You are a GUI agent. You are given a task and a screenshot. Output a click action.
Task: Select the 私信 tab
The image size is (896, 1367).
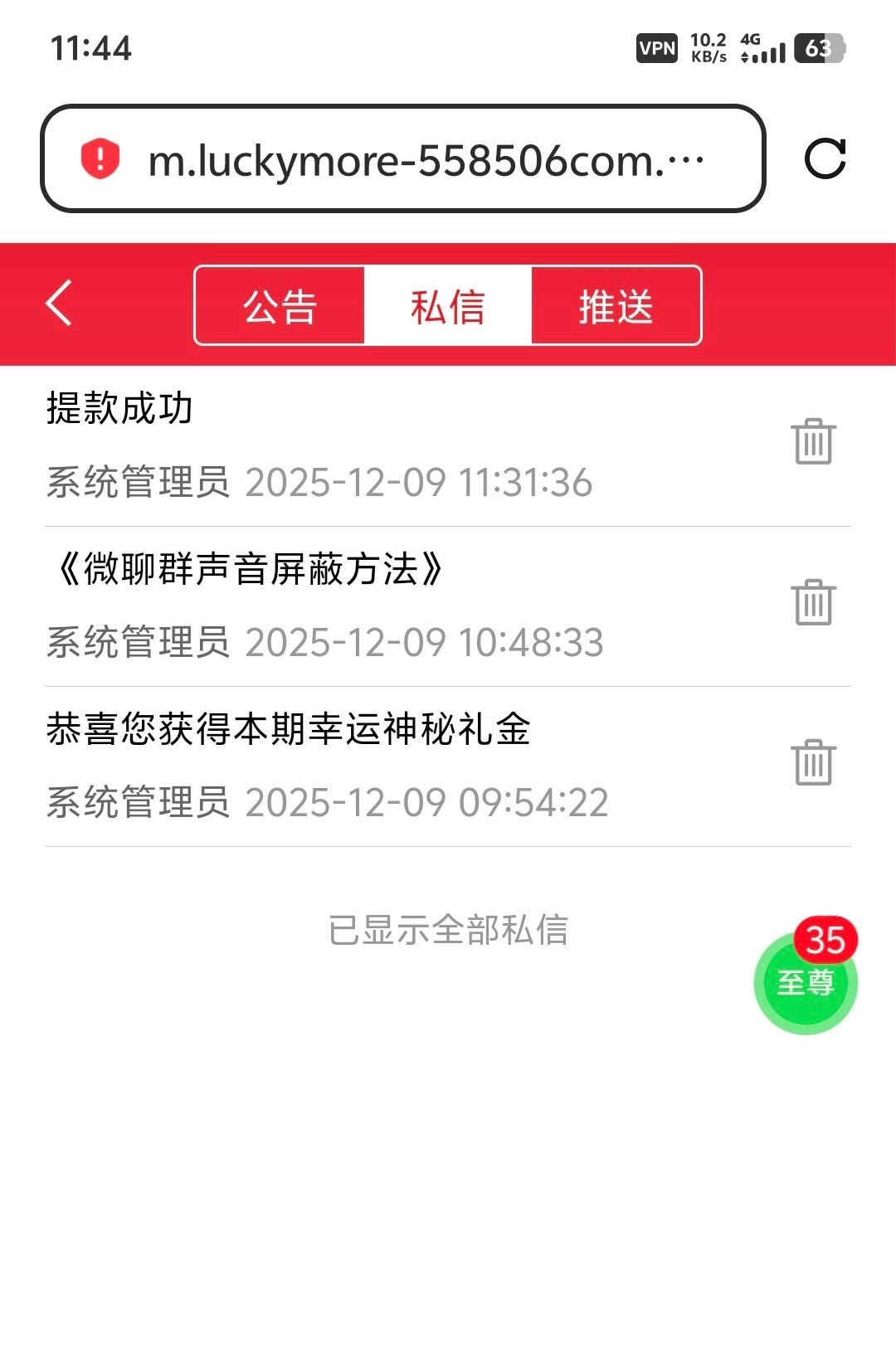click(x=448, y=306)
